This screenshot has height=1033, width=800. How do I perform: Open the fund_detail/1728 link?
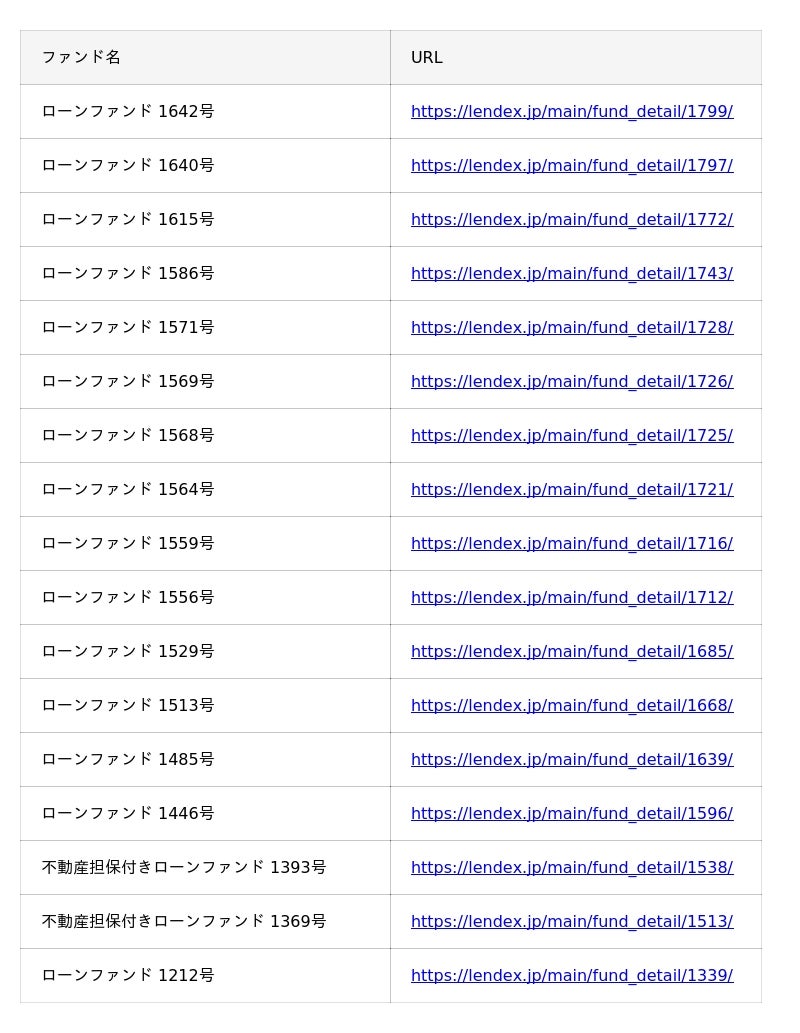click(x=571, y=327)
